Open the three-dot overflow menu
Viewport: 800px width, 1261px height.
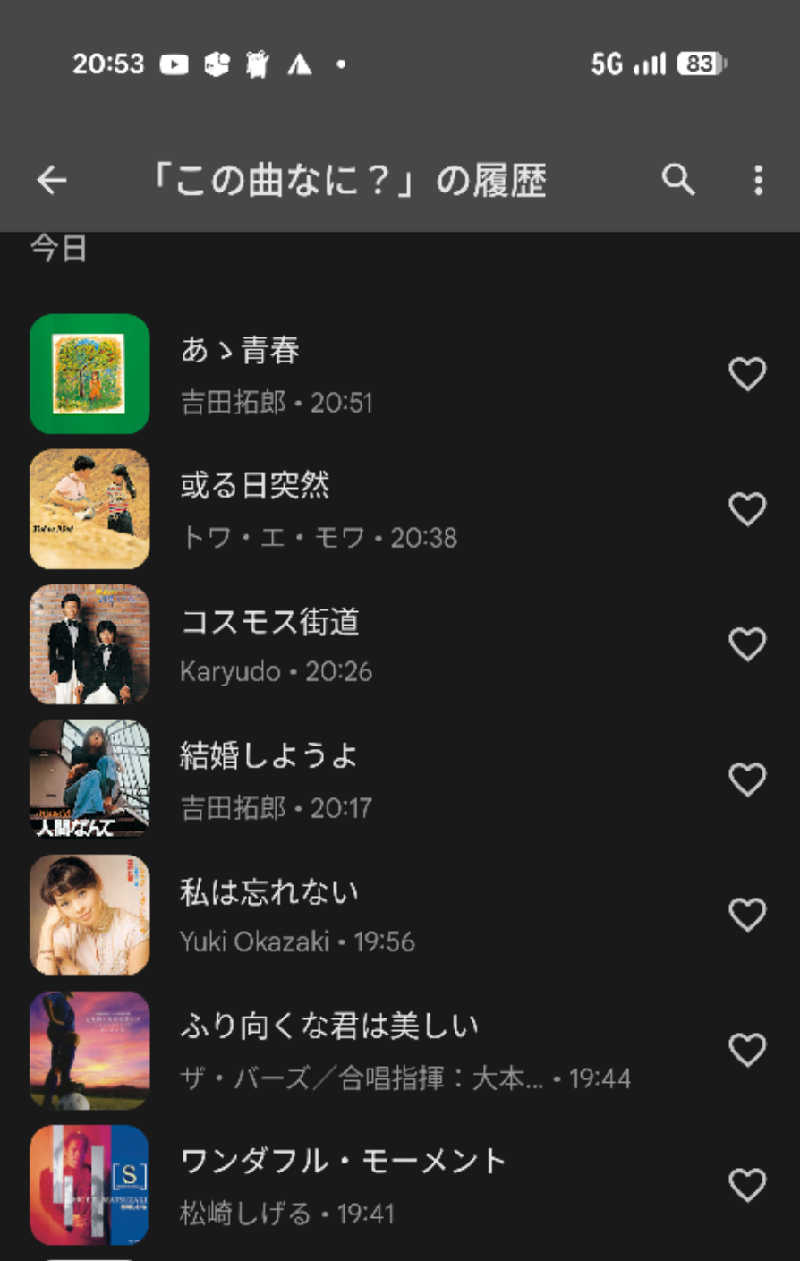point(758,181)
